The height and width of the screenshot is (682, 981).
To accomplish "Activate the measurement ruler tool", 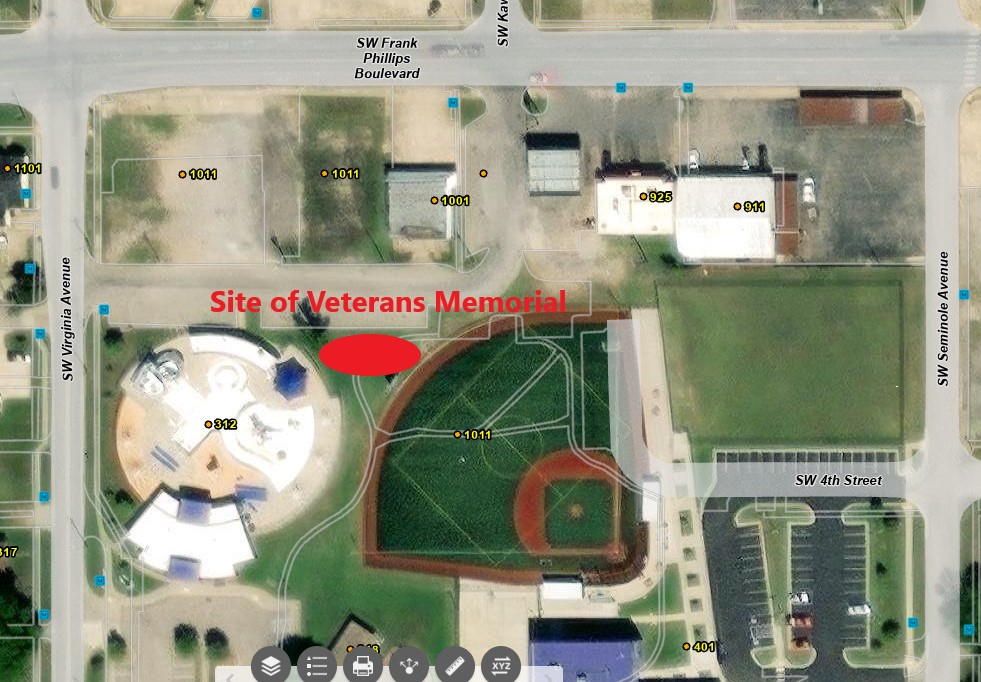I will [x=455, y=665].
